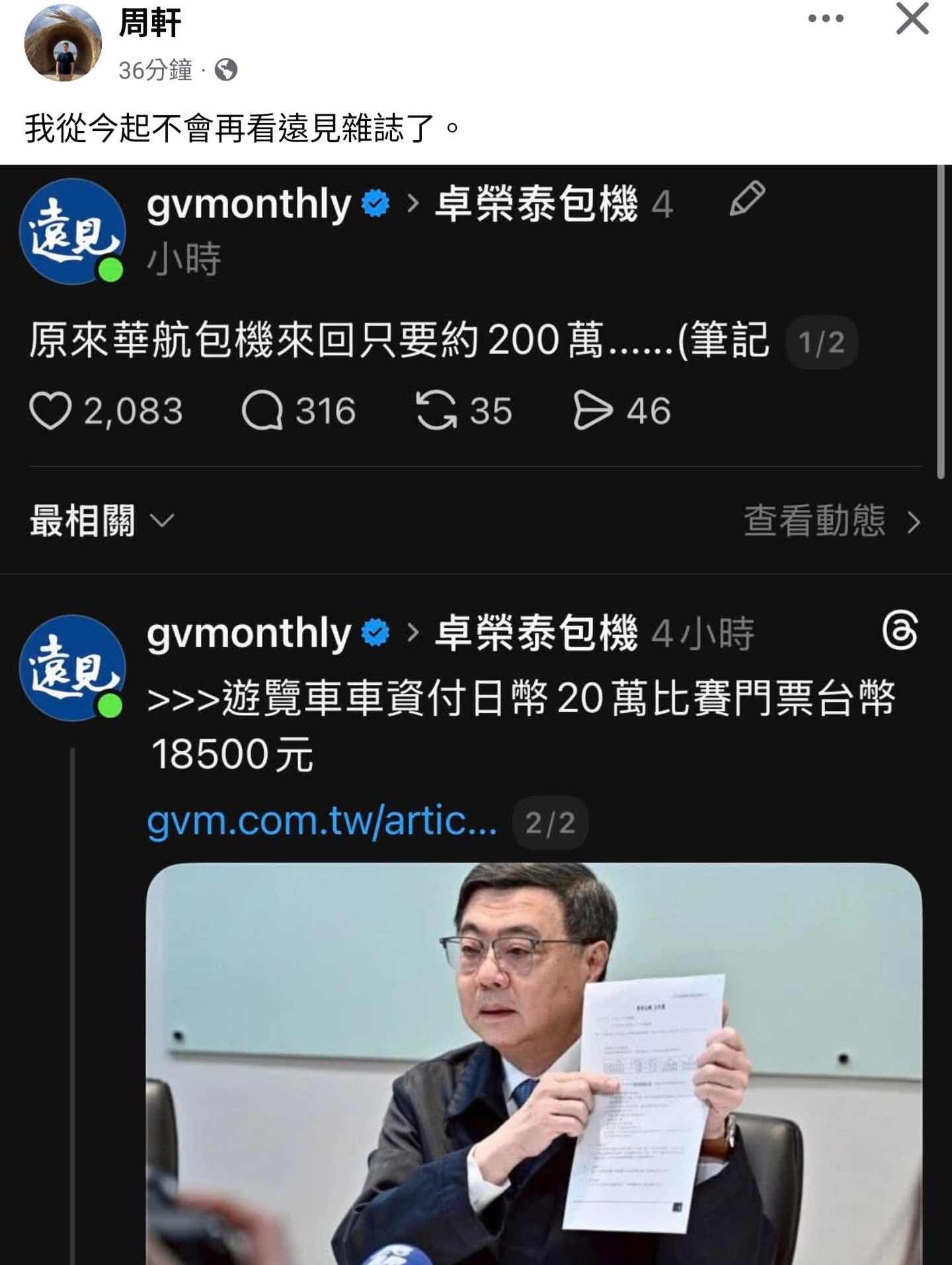
Task: Open the attached screenshot image full screen
Action: (476, 714)
